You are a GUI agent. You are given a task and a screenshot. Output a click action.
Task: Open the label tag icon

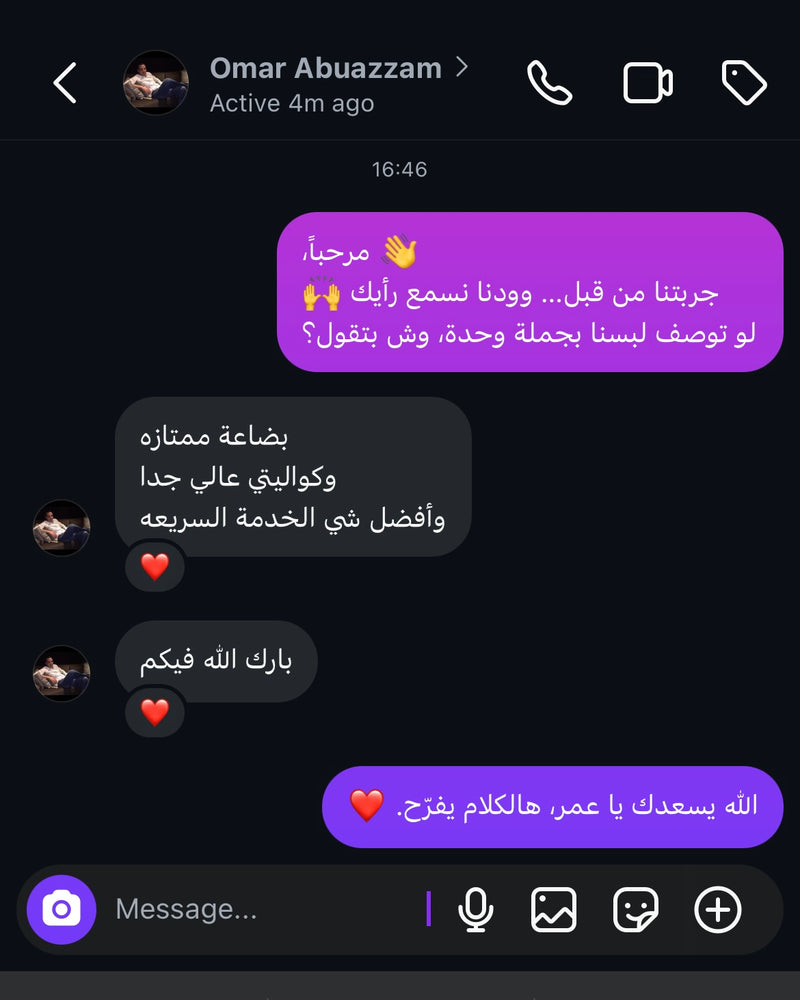click(x=744, y=83)
